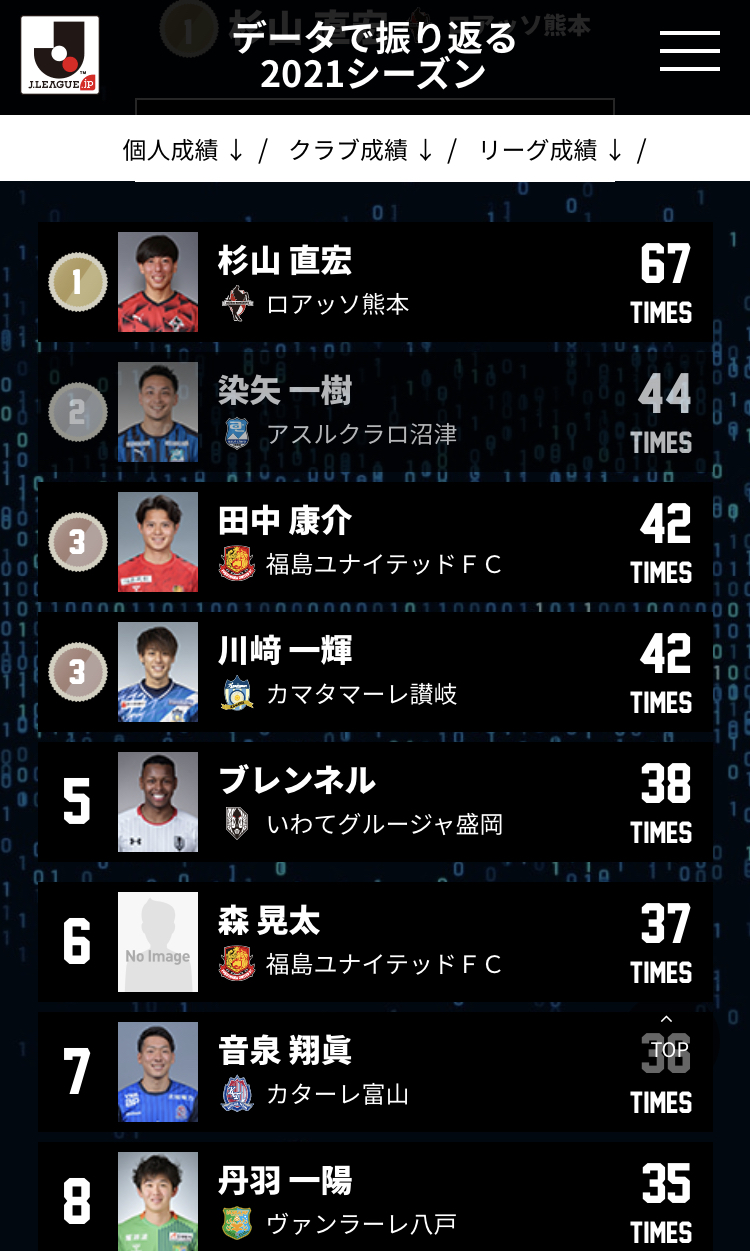This screenshot has height=1251, width=750.
Task: Open 森 晃太 player row
Action: pos(376,942)
